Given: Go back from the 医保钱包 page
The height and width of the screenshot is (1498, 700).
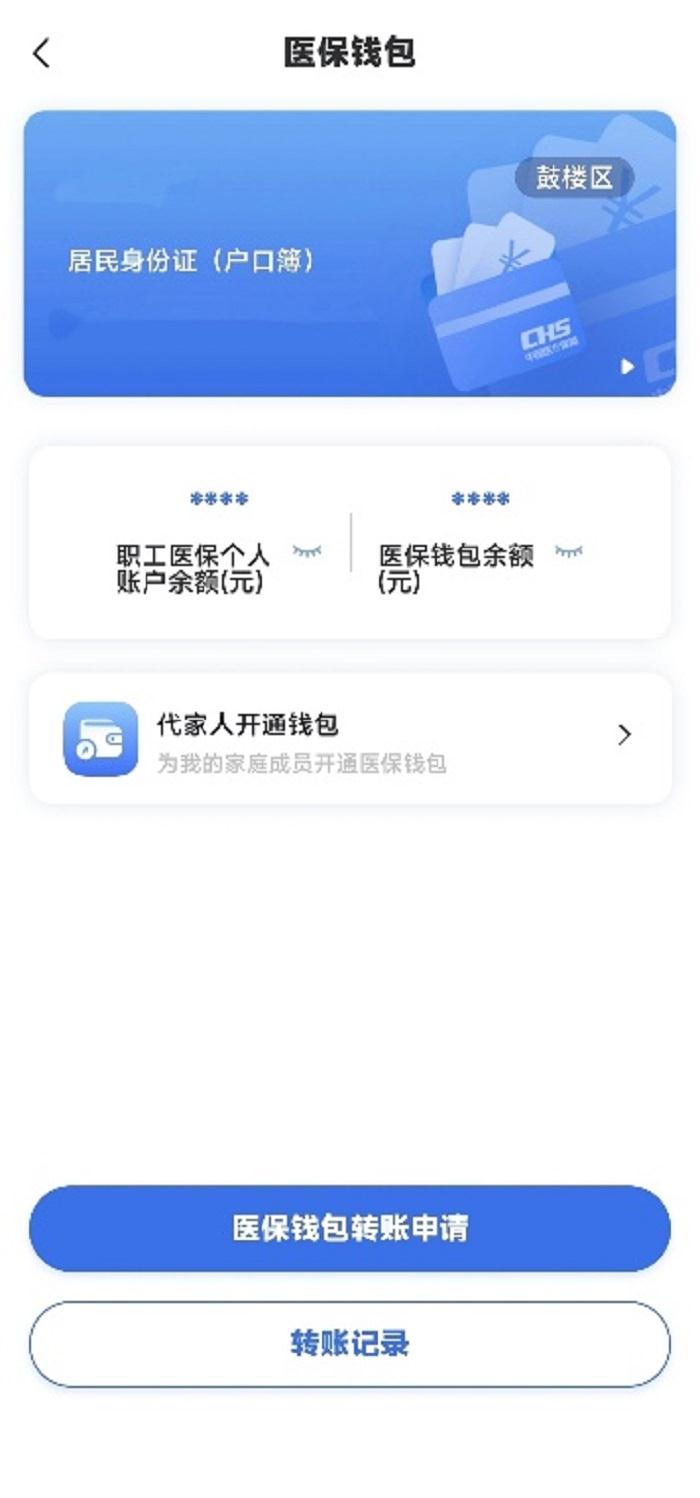Looking at the screenshot, I should [41, 53].
